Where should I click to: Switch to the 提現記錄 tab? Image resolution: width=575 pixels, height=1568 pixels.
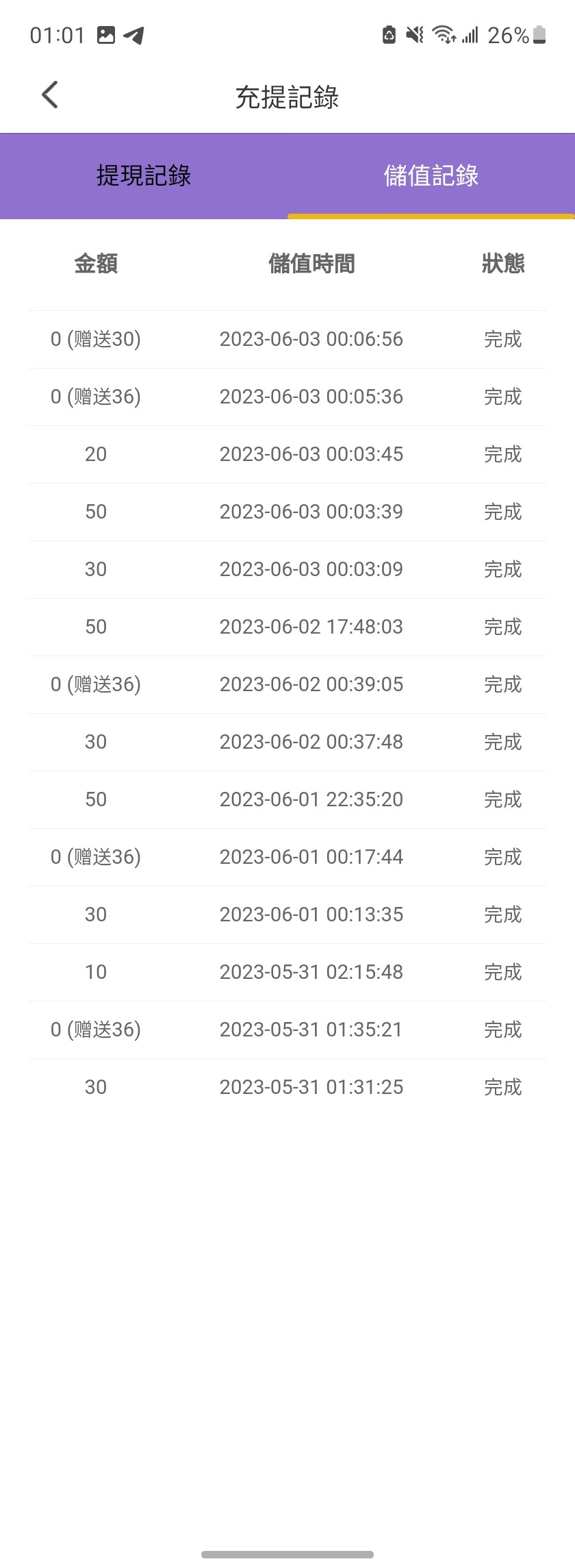[x=144, y=175]
